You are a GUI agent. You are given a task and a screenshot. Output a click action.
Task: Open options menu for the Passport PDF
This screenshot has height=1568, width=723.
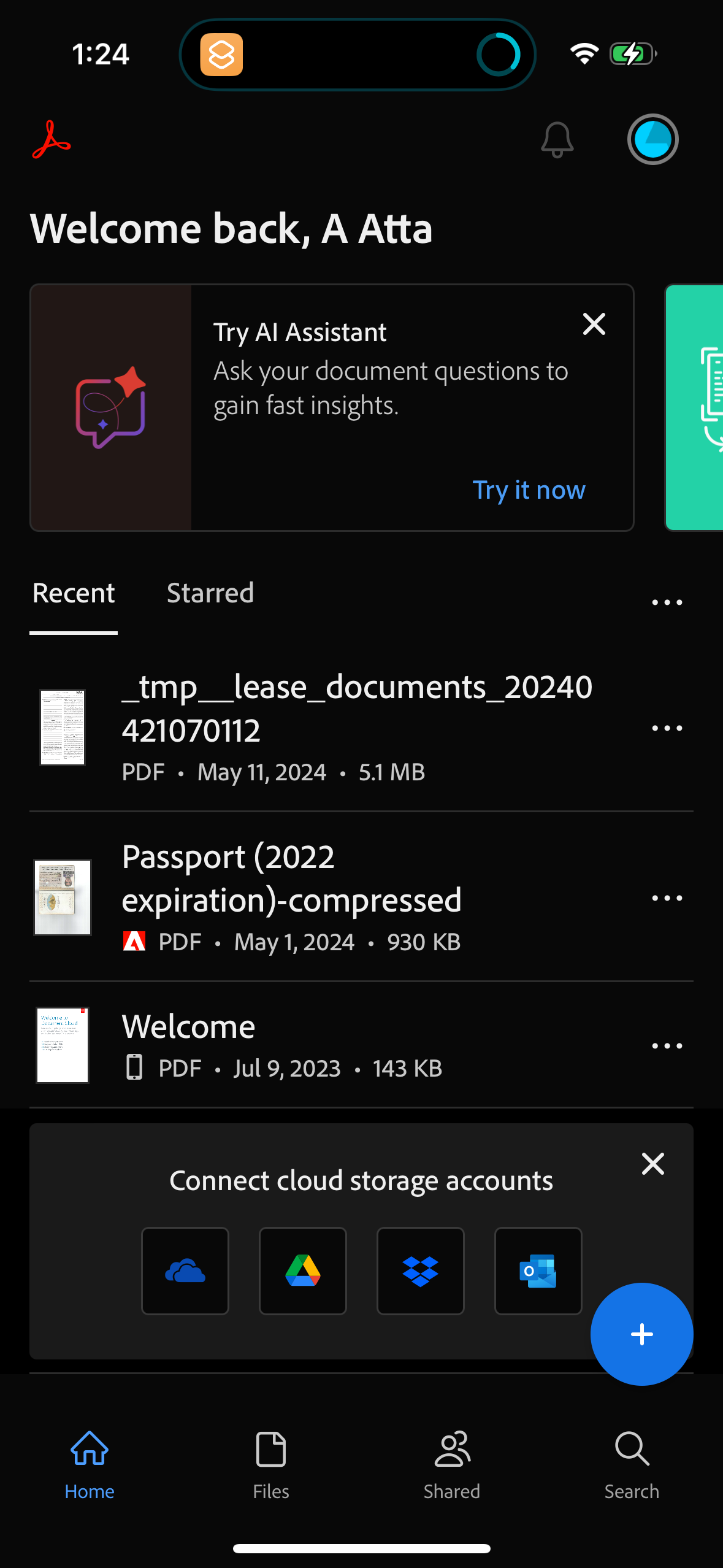pyautogui.click(x=666, y=897)
